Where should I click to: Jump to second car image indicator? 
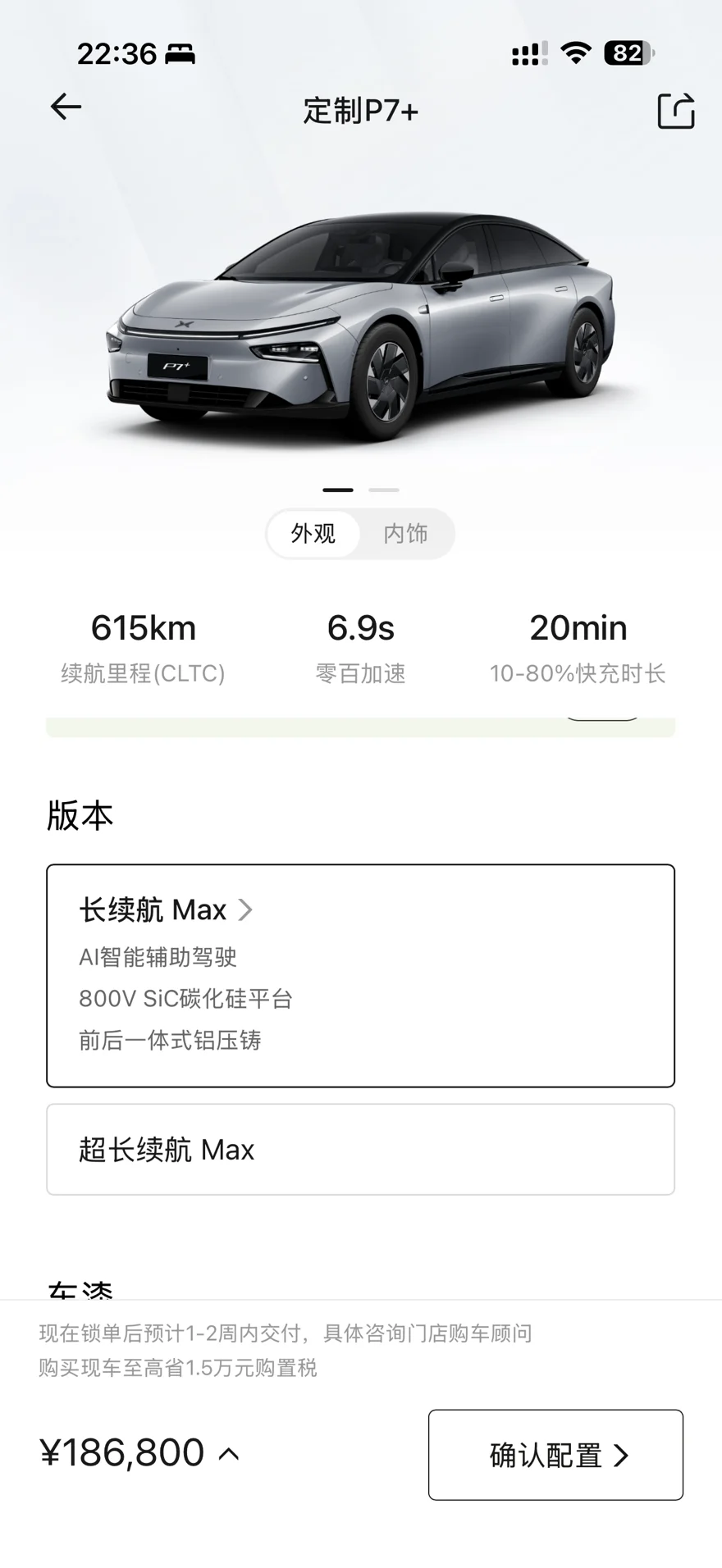tap(384, 490)
